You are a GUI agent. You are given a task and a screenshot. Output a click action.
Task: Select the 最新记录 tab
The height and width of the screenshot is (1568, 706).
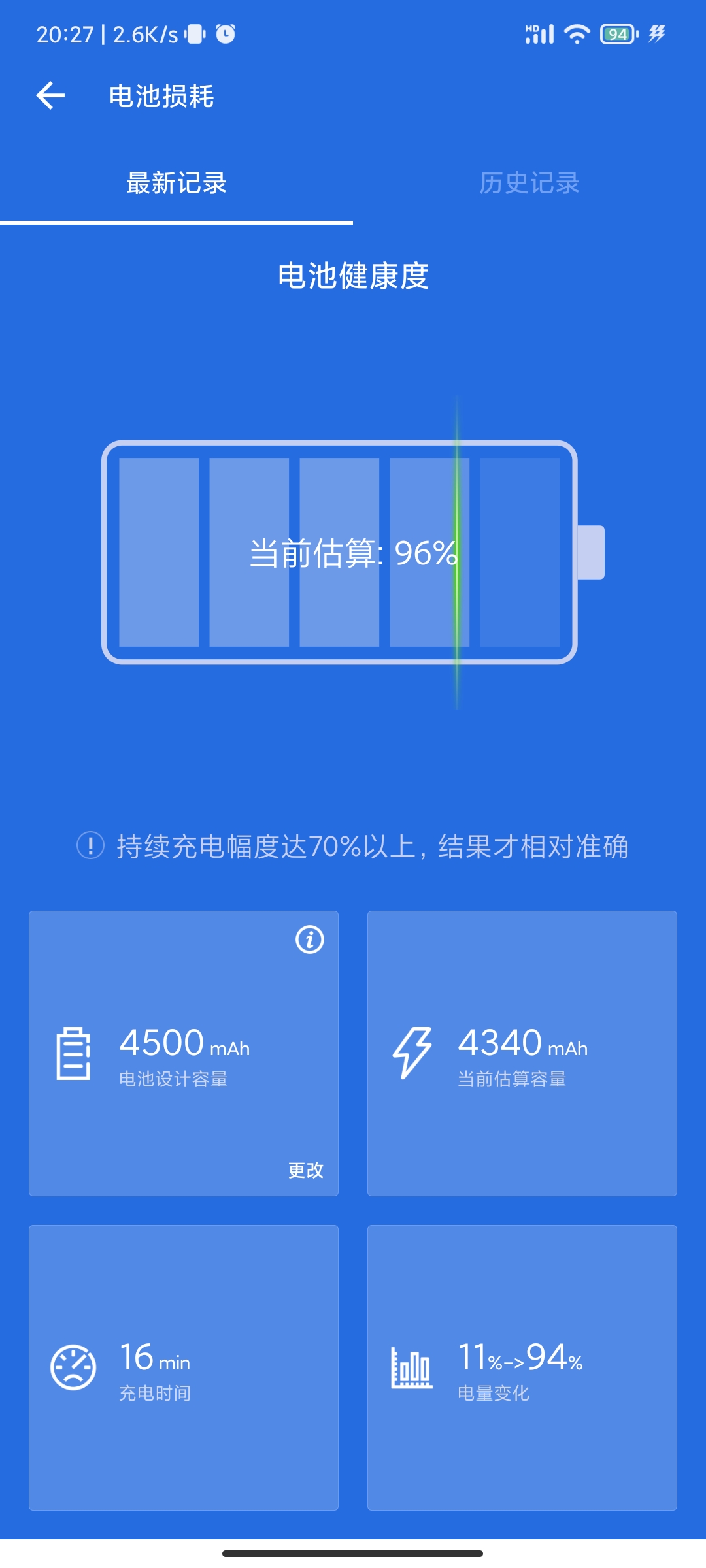(x=176, y=184)
